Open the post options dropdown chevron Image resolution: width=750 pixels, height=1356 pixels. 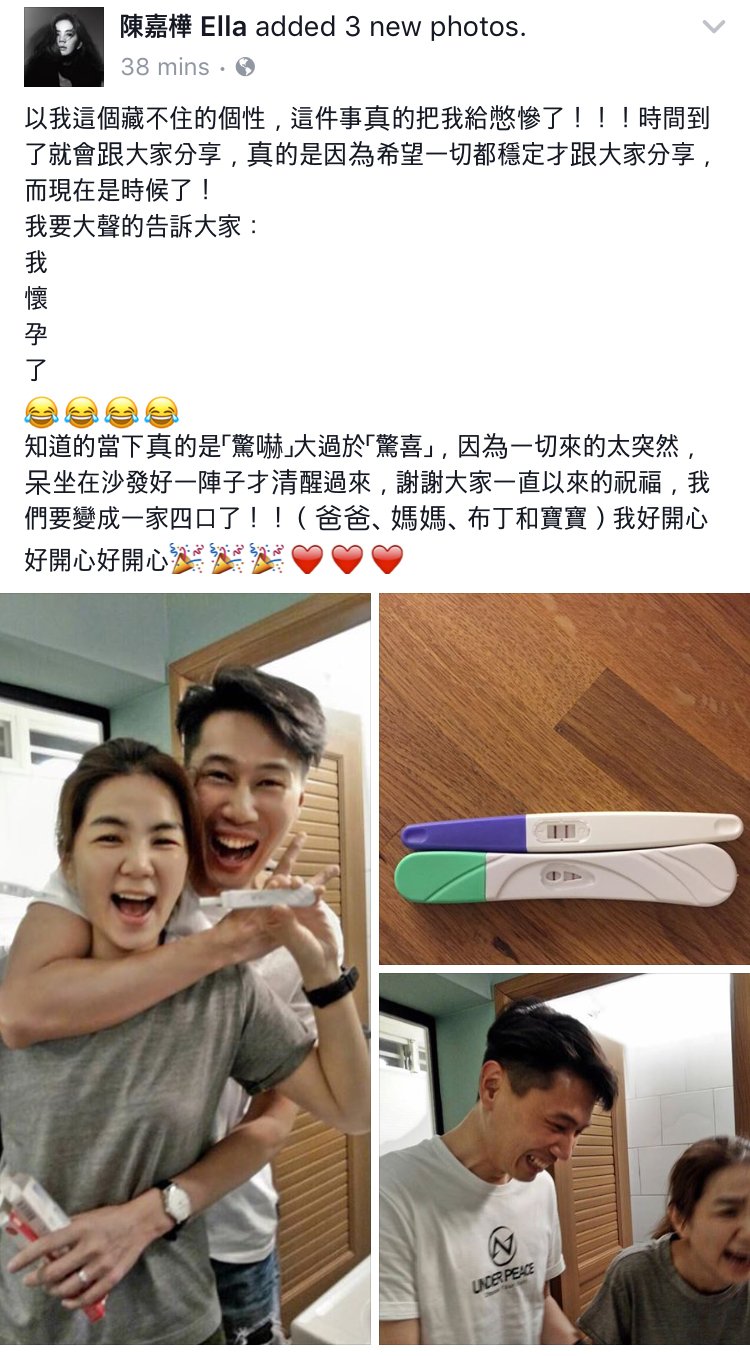[713, 27]
